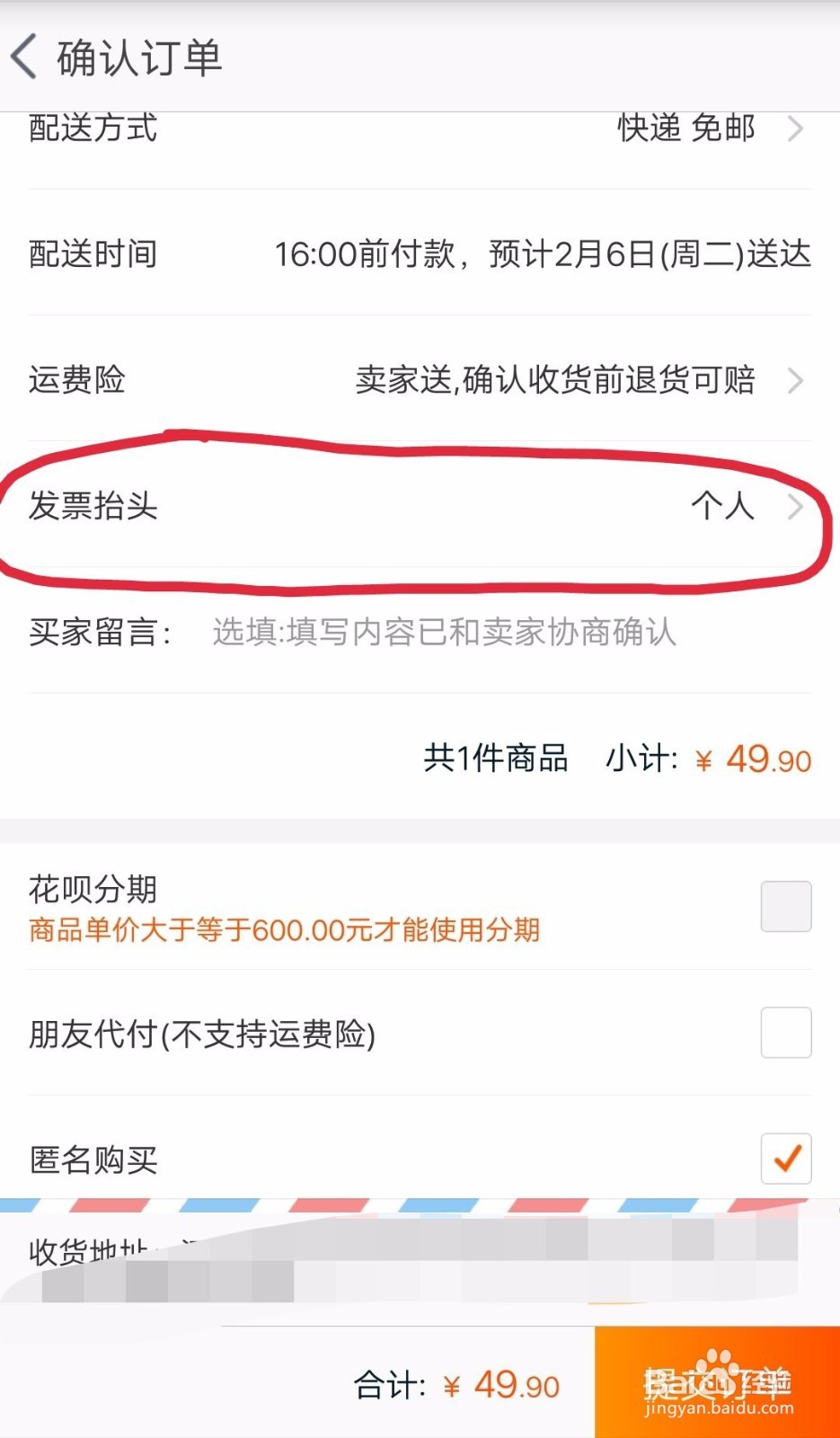Viewport: 840px width, 1438px height.
Task: Tap the chevron inside the red circle
Action: tap(796, 508)
